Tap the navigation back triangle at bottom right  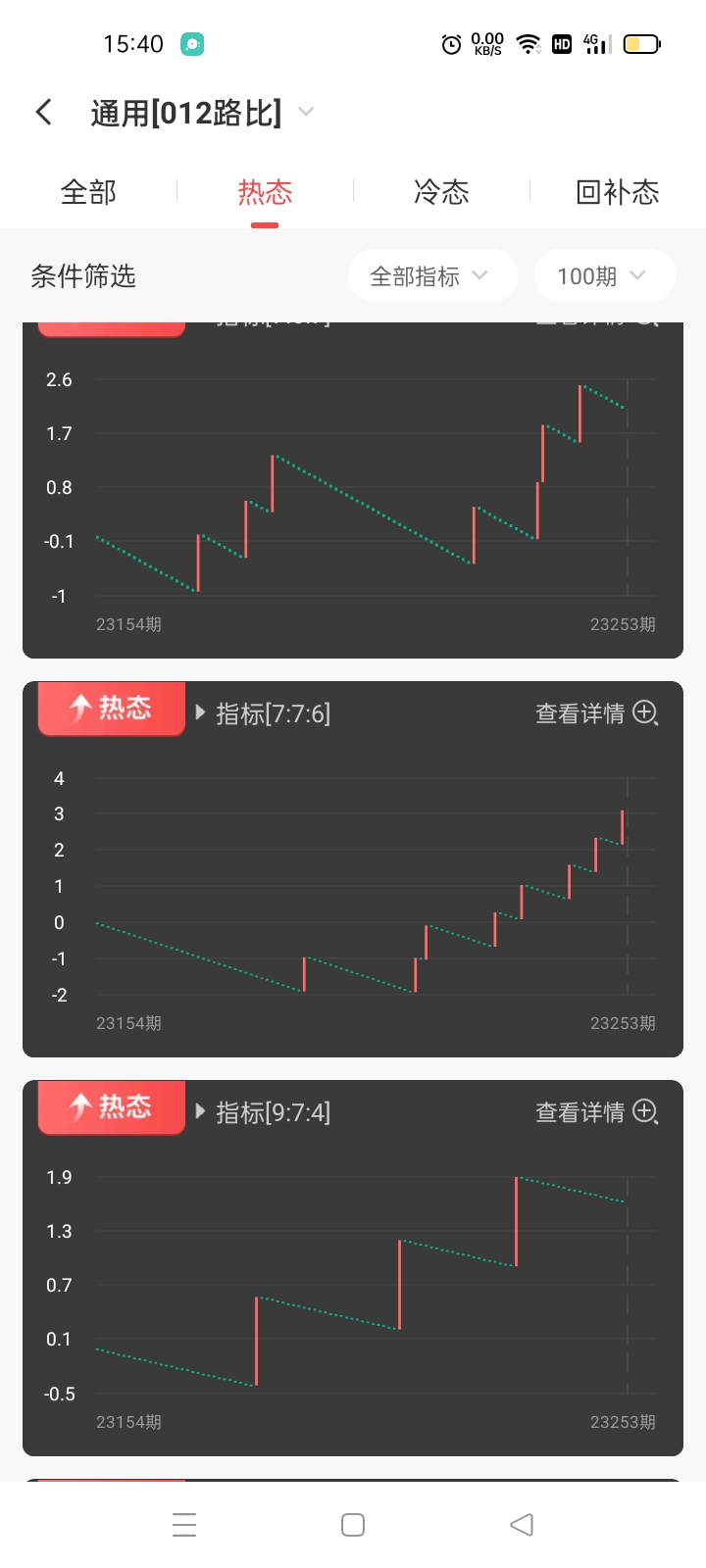coord(521,1524)
